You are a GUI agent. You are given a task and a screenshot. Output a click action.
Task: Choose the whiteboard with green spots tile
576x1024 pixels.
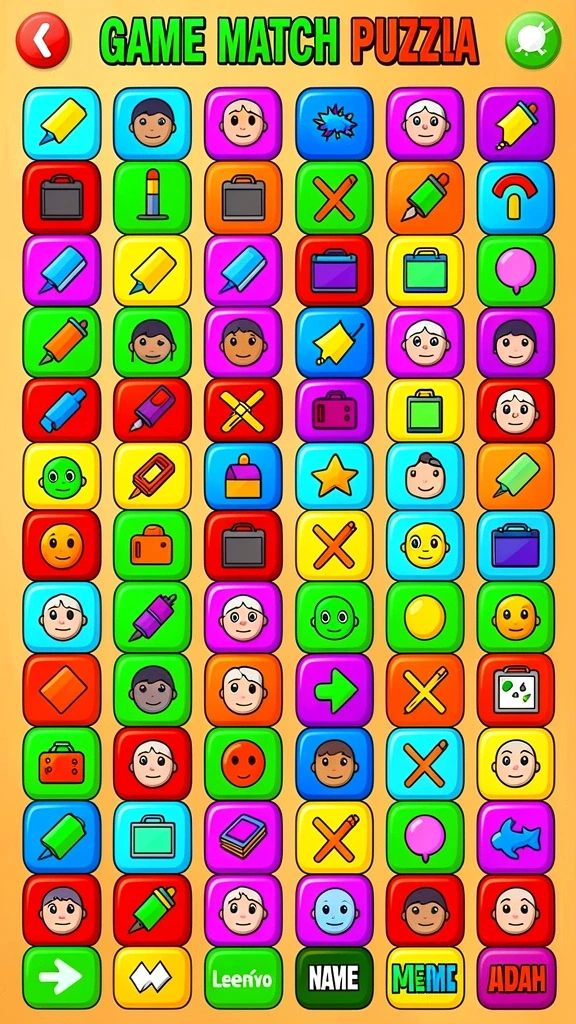point(515,690)
